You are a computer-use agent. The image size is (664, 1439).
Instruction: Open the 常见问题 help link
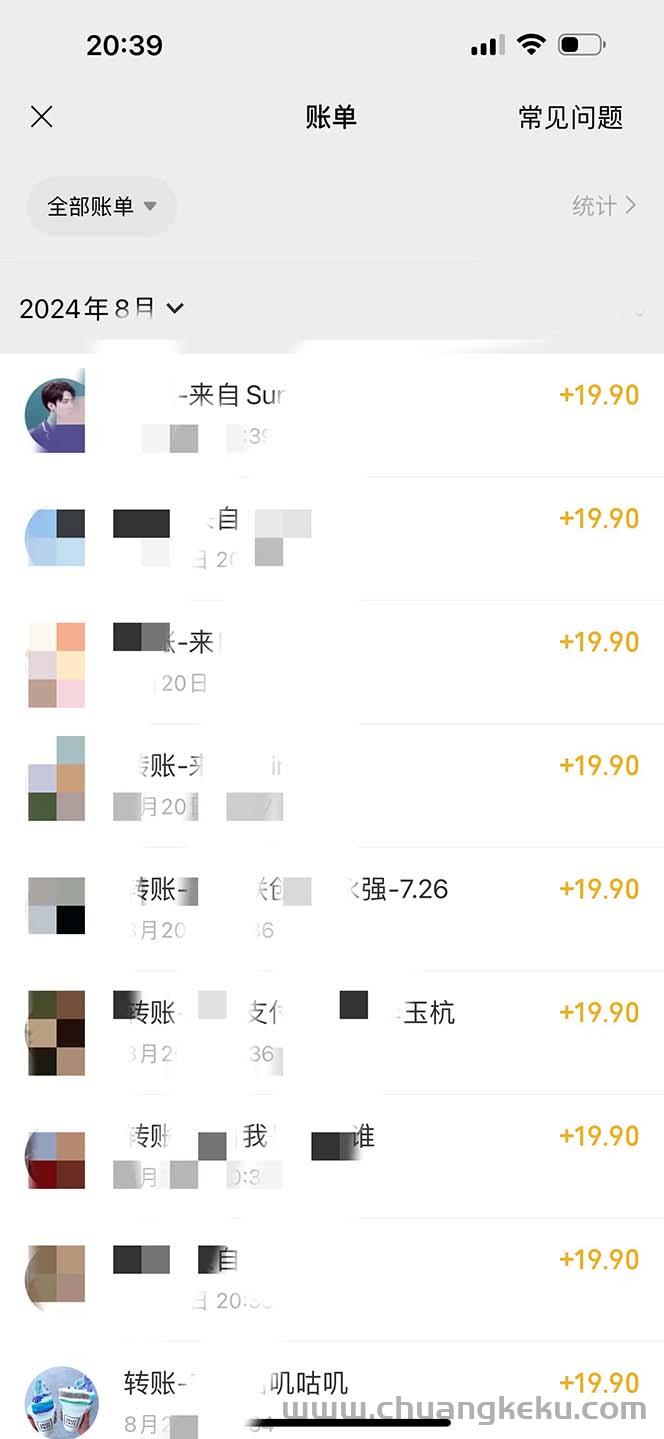point(570,117)
